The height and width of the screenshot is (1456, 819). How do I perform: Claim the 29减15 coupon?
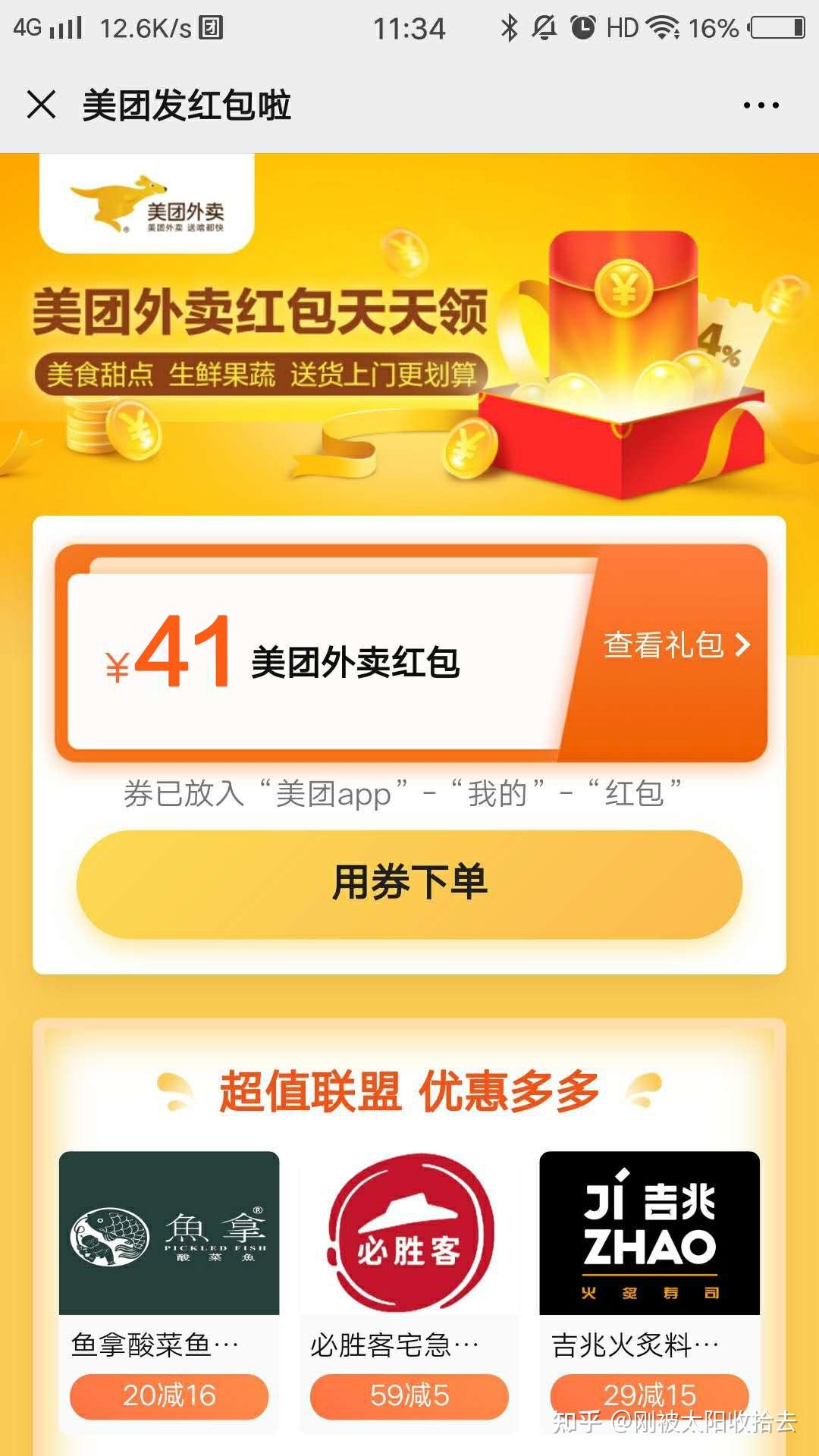pyautogui.click(x=649, y=1394)
